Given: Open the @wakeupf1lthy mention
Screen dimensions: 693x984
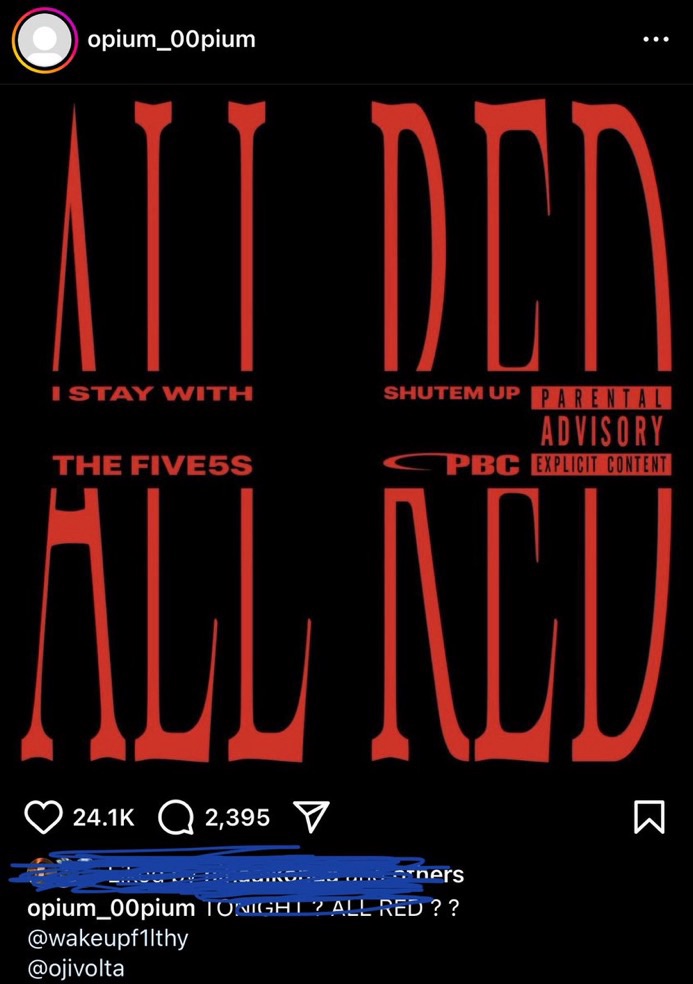Looking at the screenshot, I should [108, 938].
